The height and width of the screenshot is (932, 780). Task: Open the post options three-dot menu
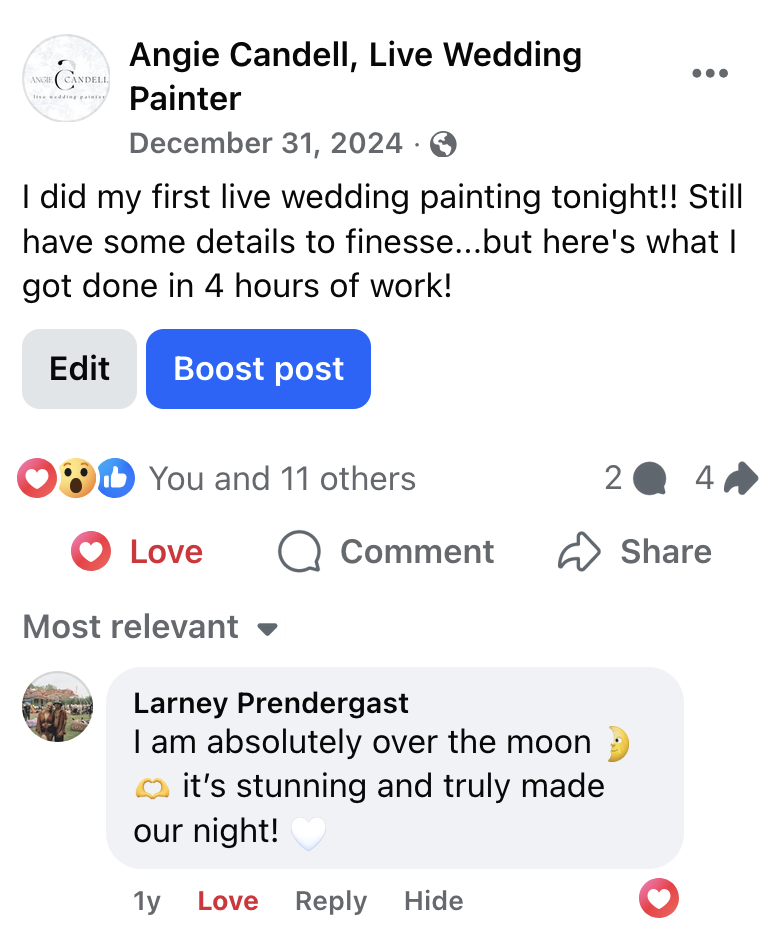tap(710, 73)
